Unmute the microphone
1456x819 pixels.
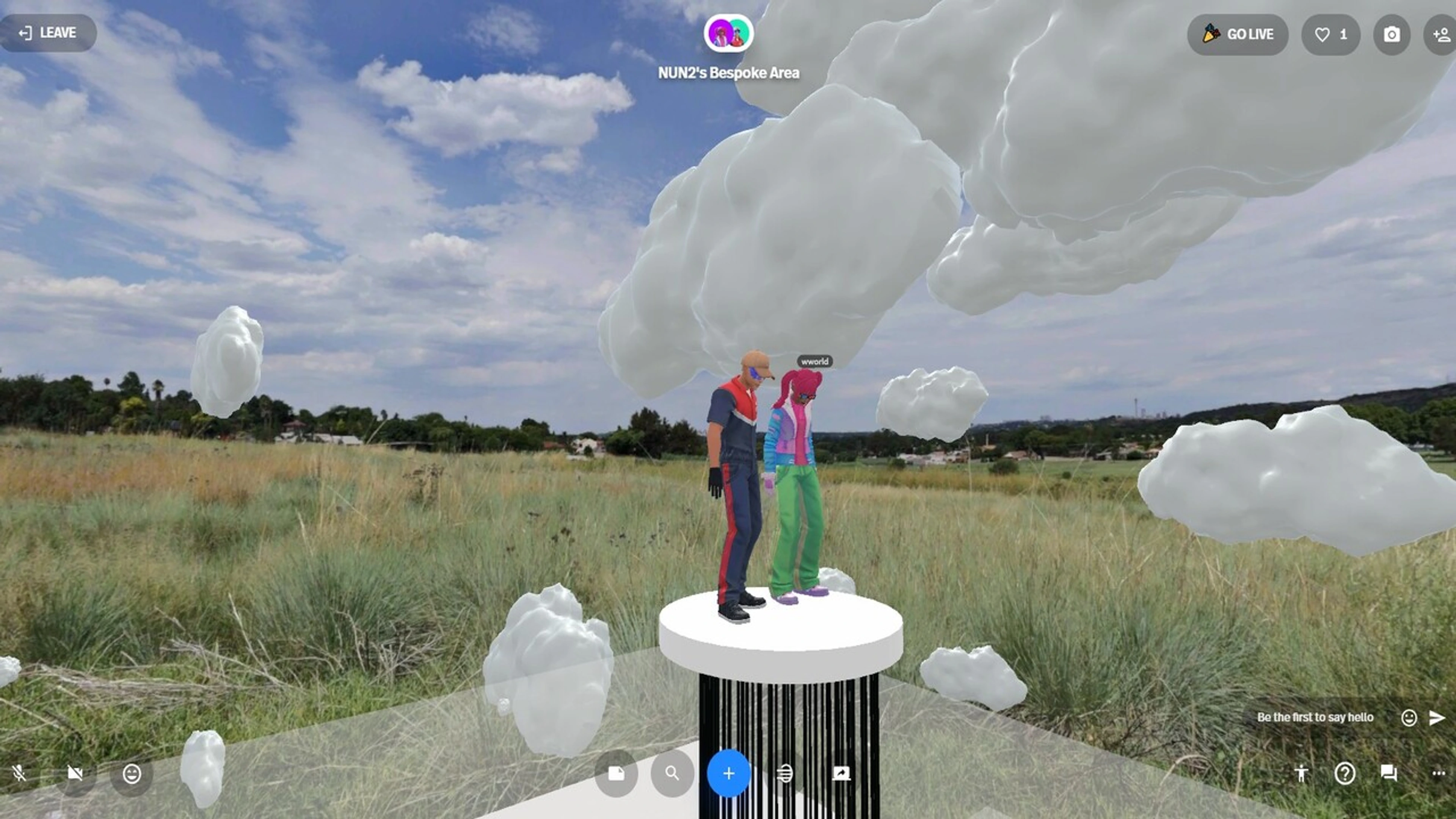point(20,773)
